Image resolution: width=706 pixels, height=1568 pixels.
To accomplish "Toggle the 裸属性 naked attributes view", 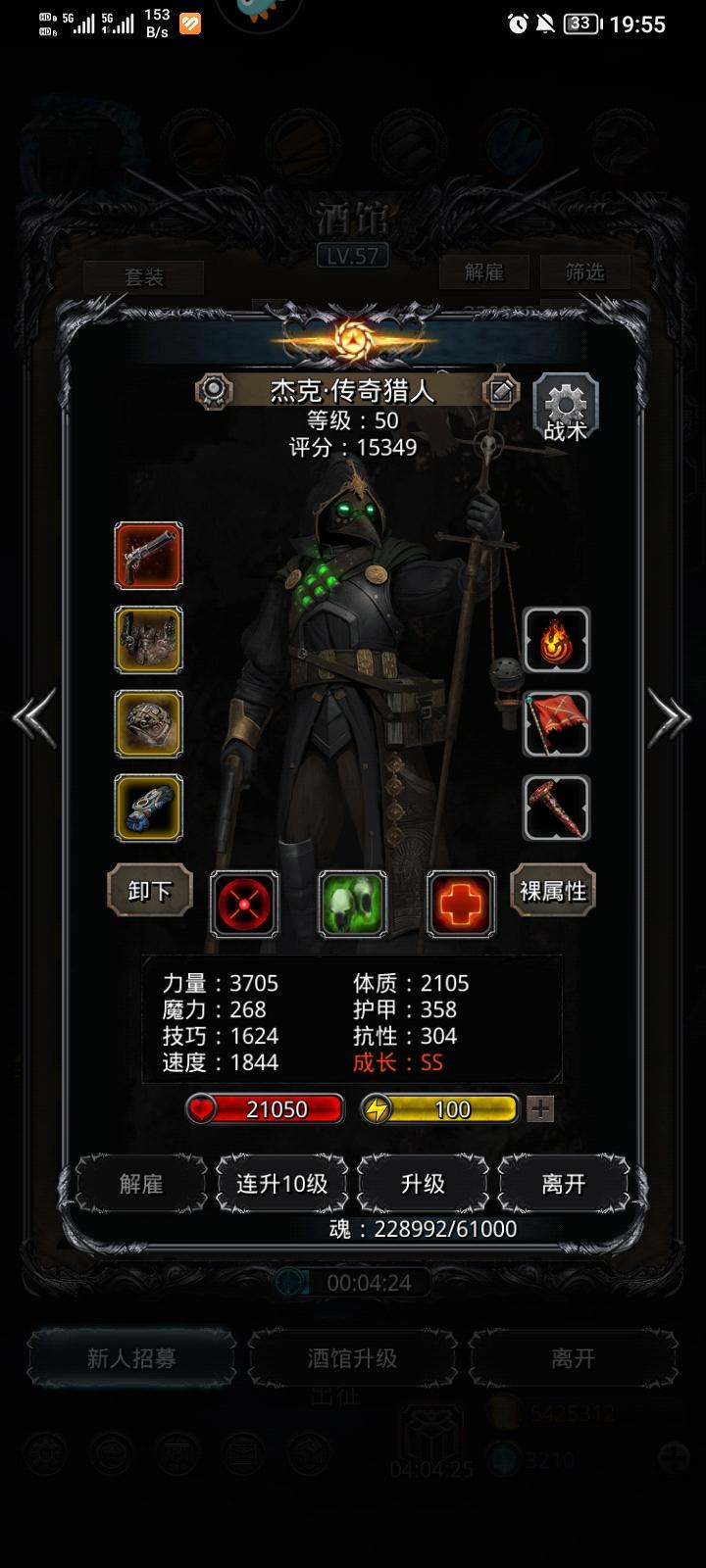I will pyautogui.click(x=553, y=893).
